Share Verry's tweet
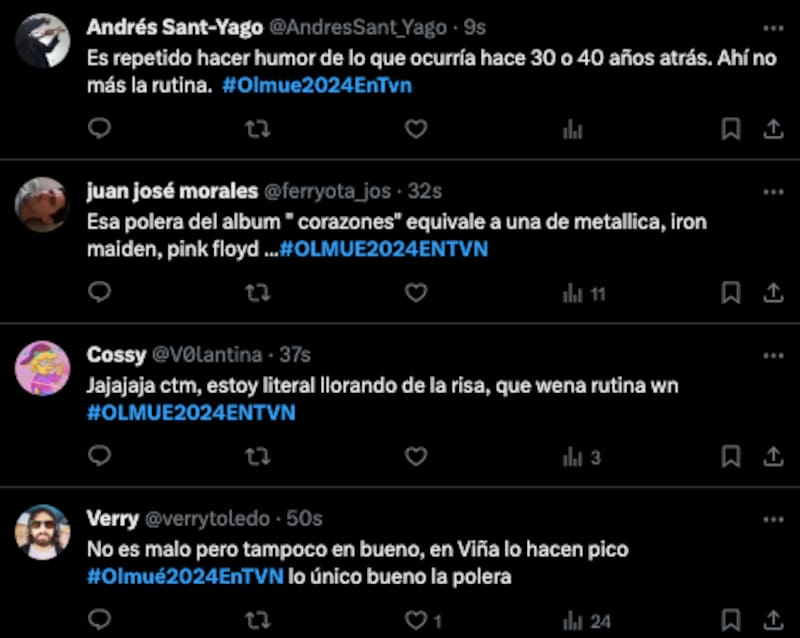This screenshot has height=638, width=800. 773,620
